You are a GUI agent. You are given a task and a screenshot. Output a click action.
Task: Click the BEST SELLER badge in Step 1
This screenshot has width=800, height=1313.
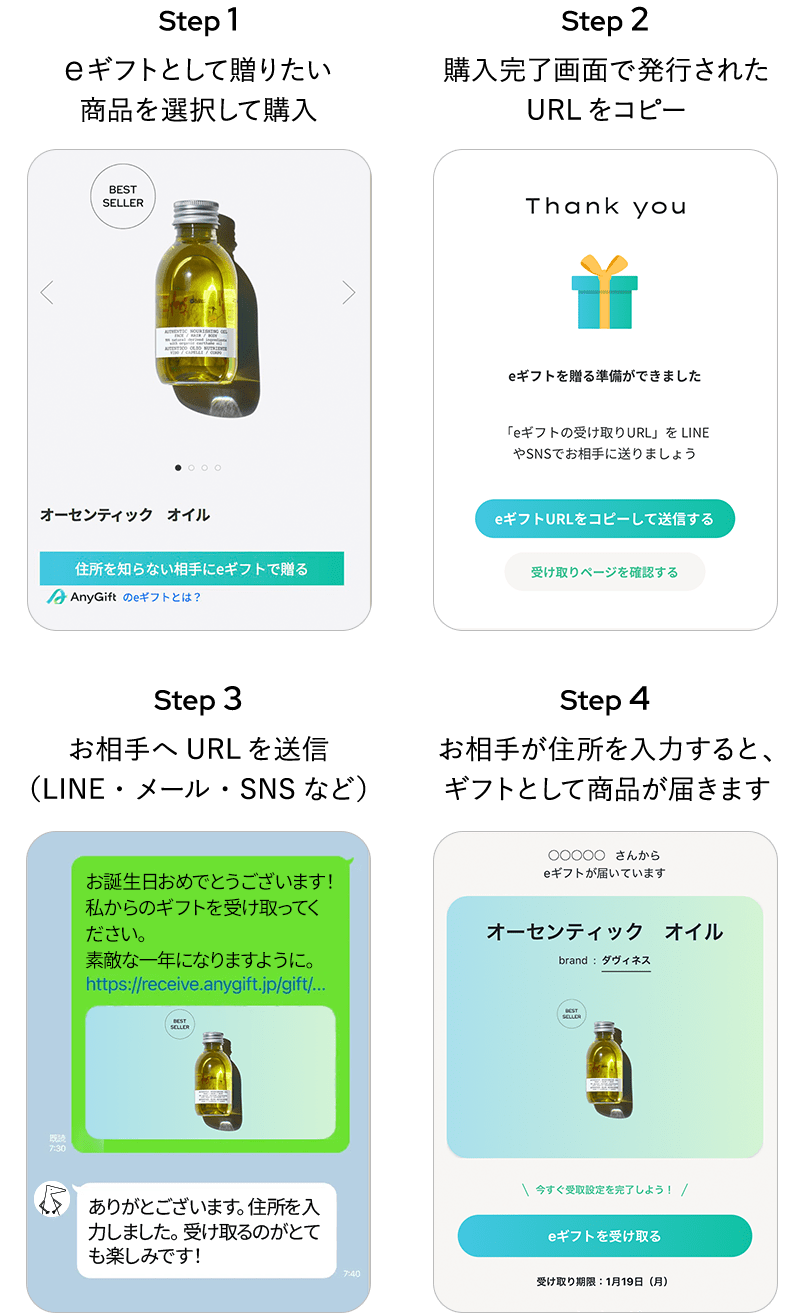pyautogui.click(x=123, y=197)
